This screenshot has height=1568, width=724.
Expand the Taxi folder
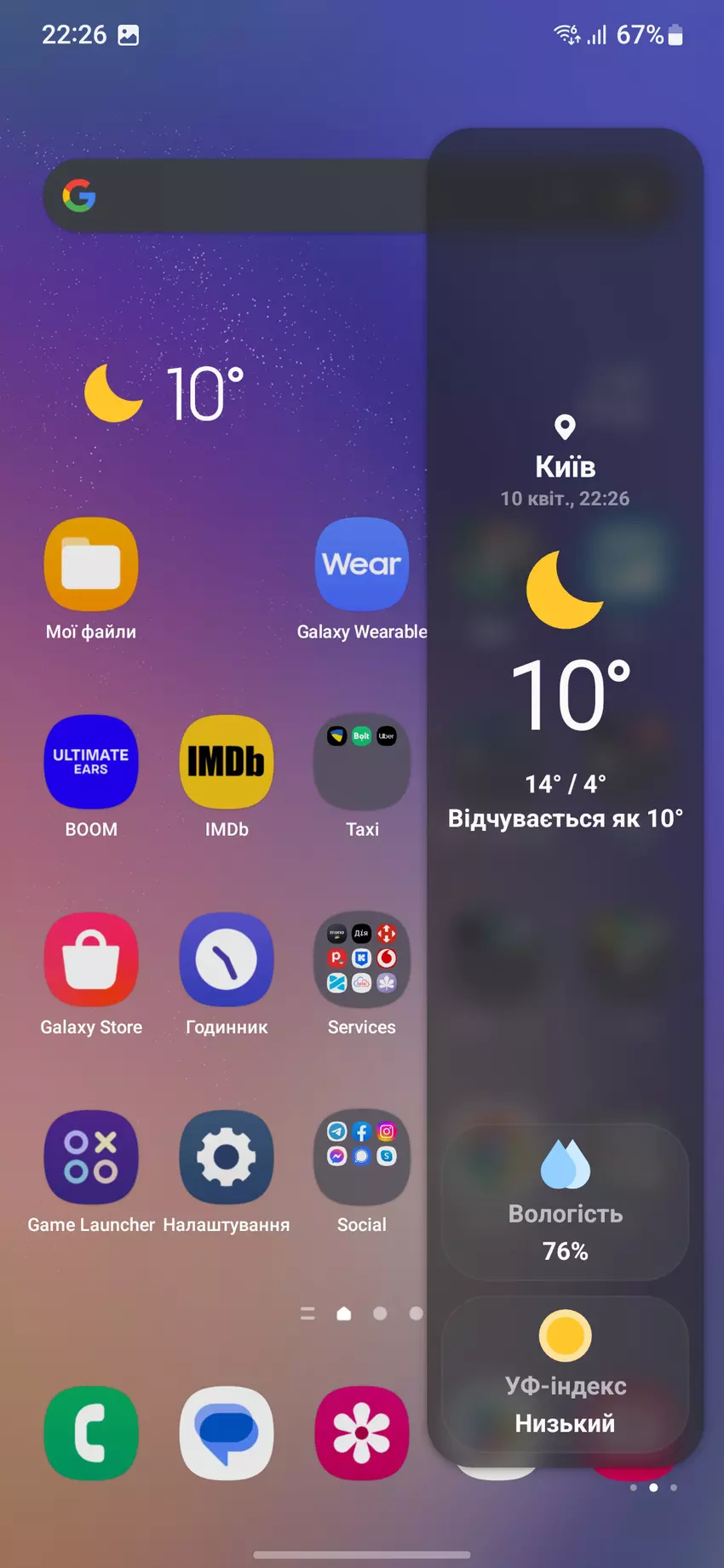pos(362,762)
